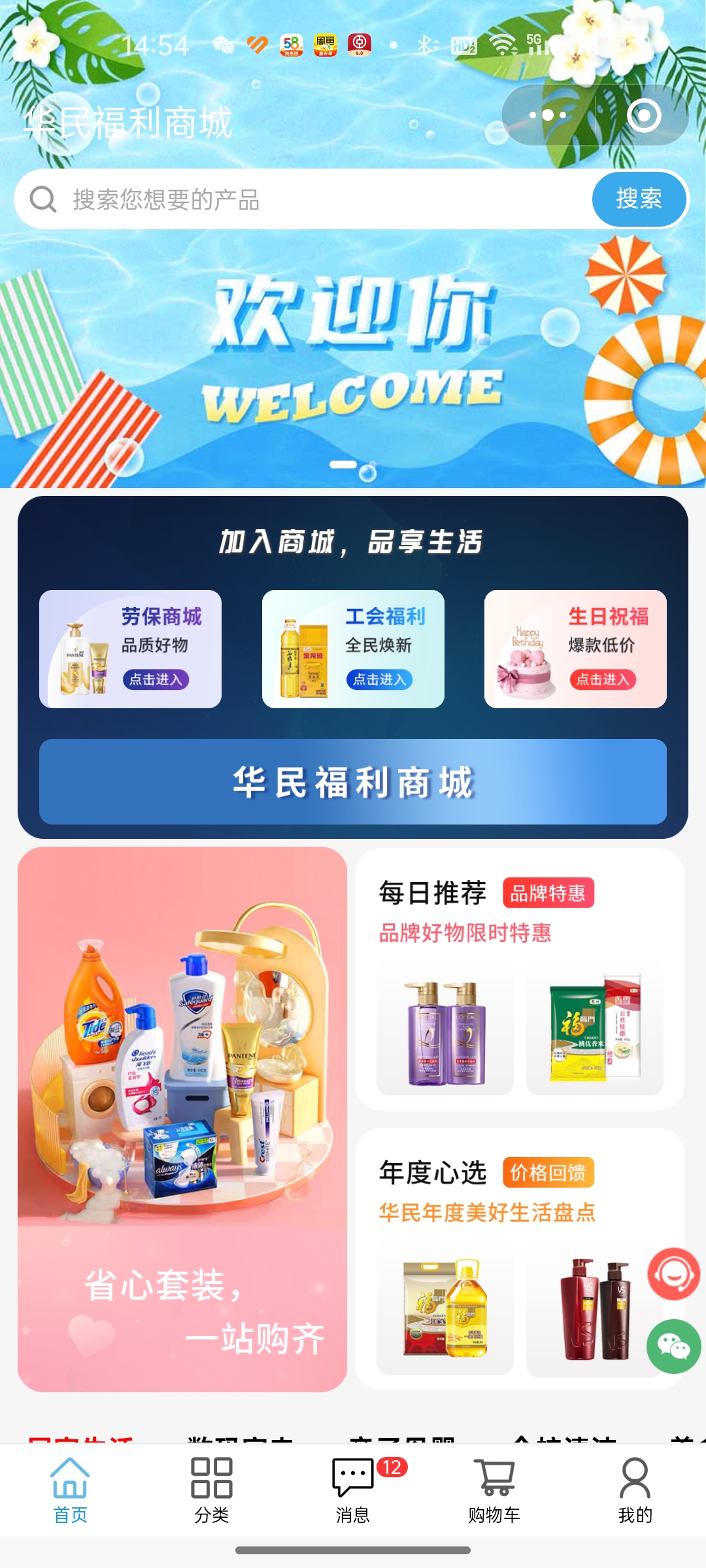The height and width of the screenshot is (1568, 706).
Task: Open the green WeChat floating button
Action: [x=674, y=1346]
